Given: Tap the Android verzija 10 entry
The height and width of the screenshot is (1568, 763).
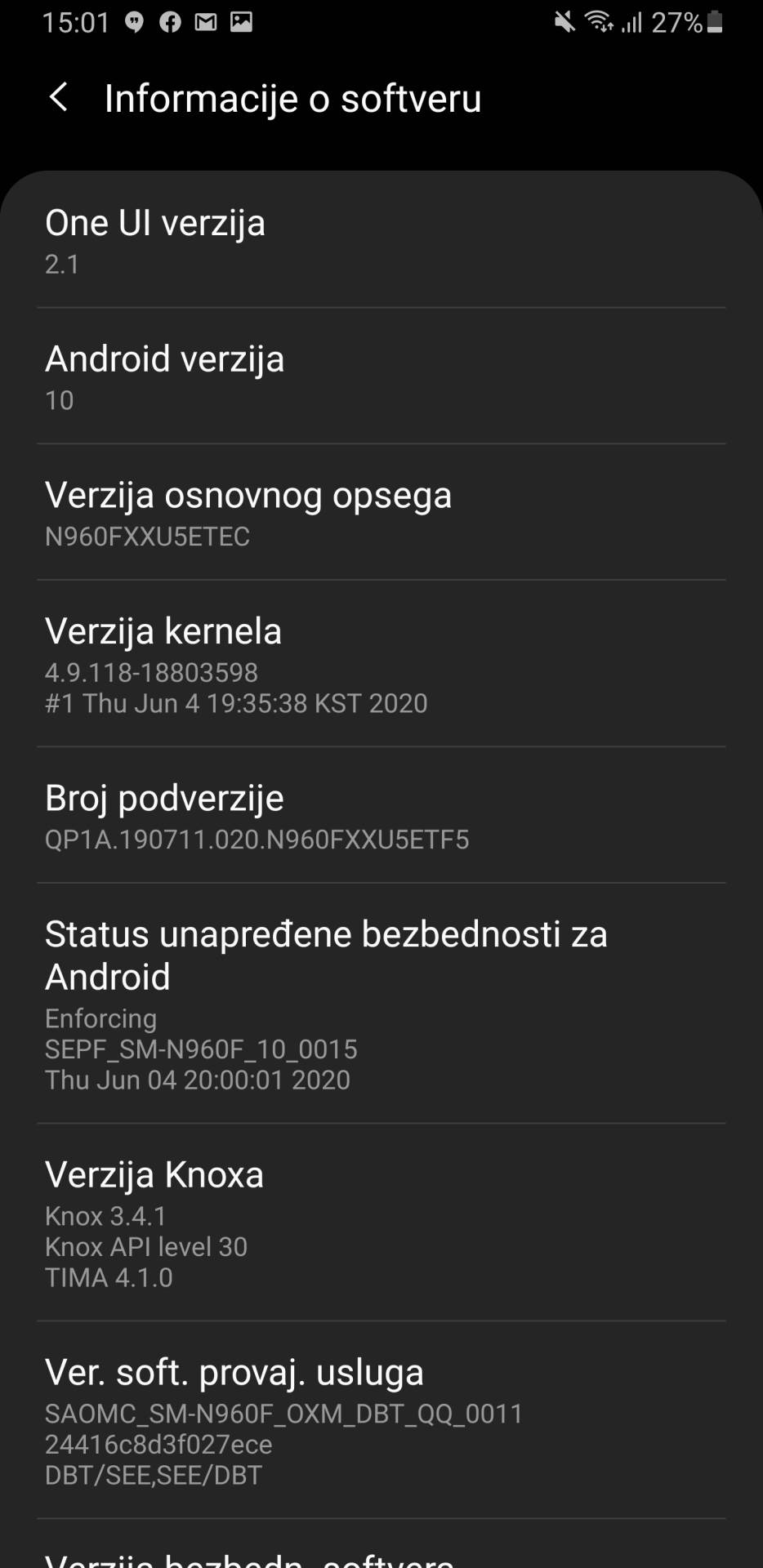Looking at the screenshot, I should tap(381, 376).
